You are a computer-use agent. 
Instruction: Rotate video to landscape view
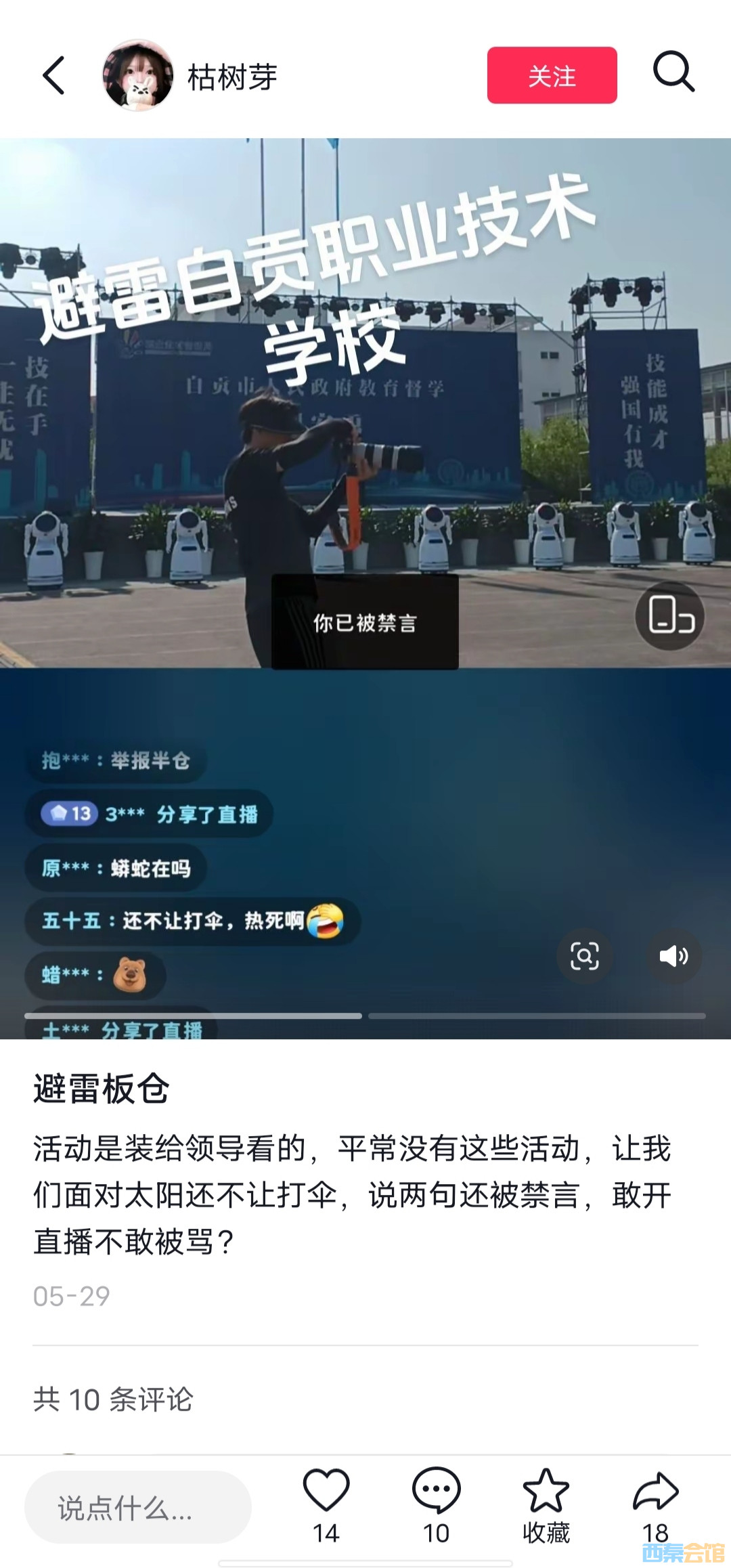click(x=669, y=615)
